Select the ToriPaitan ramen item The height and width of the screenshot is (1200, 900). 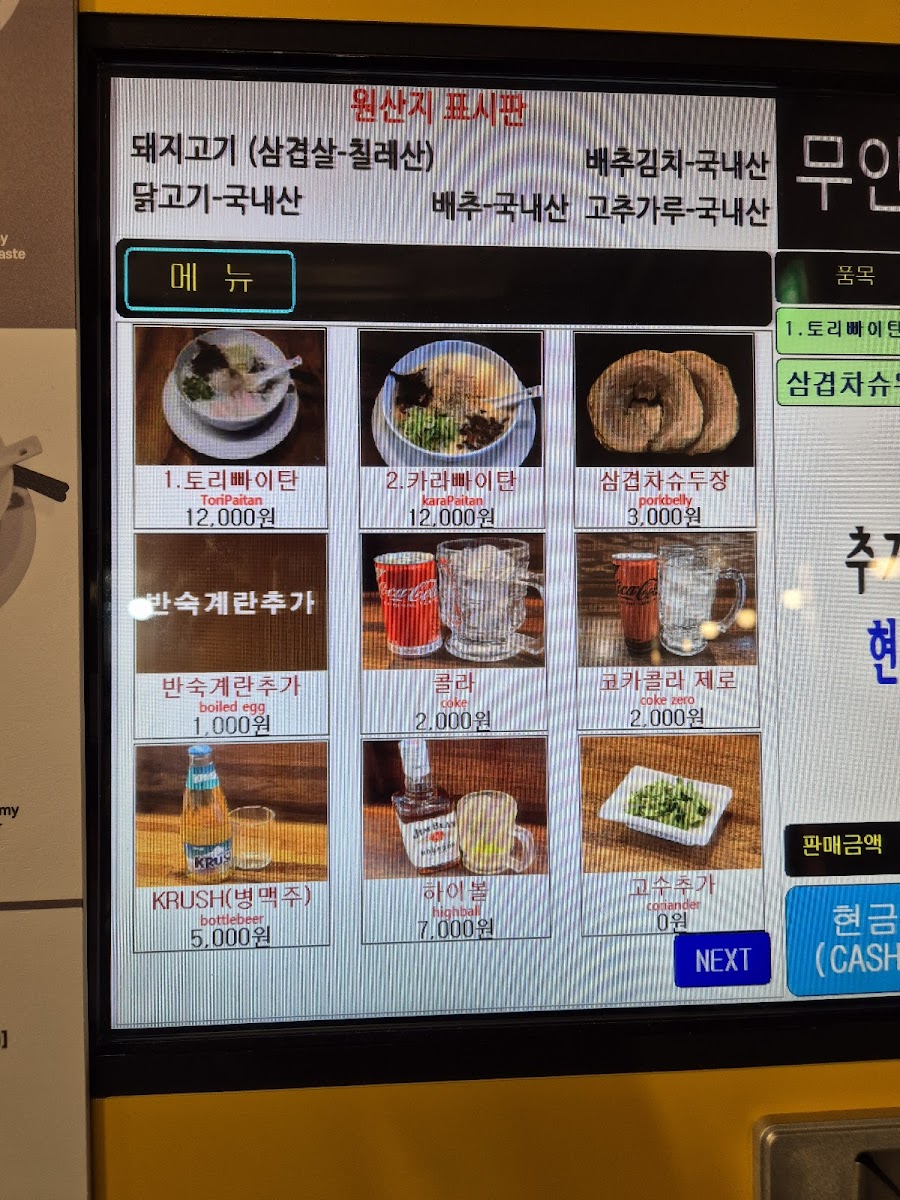tap(230, 425)
